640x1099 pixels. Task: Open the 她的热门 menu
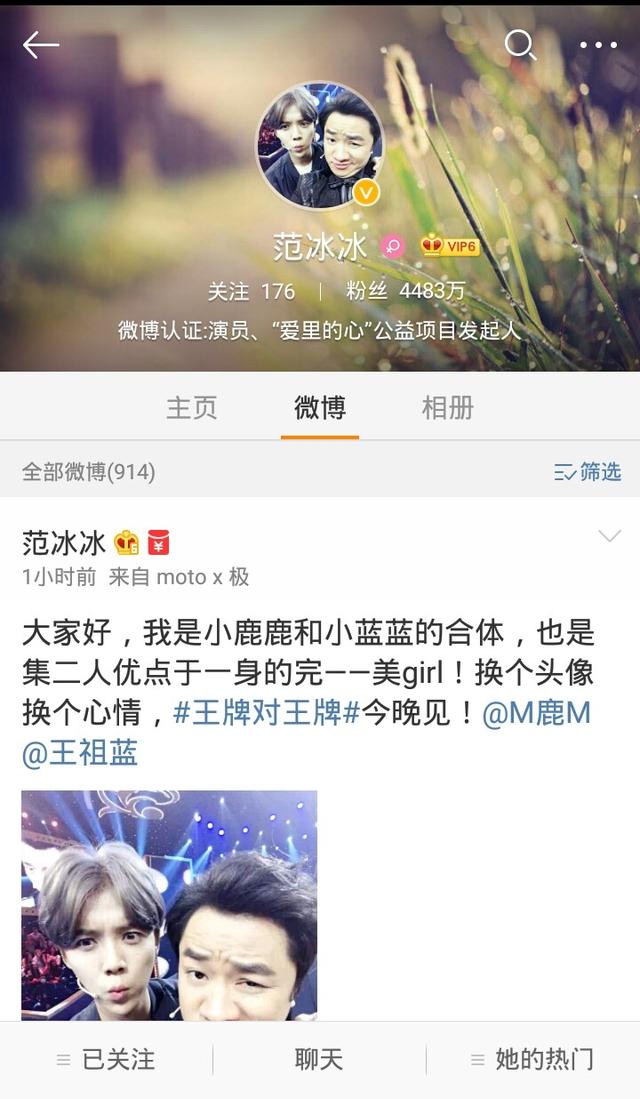click(533, 1060)
